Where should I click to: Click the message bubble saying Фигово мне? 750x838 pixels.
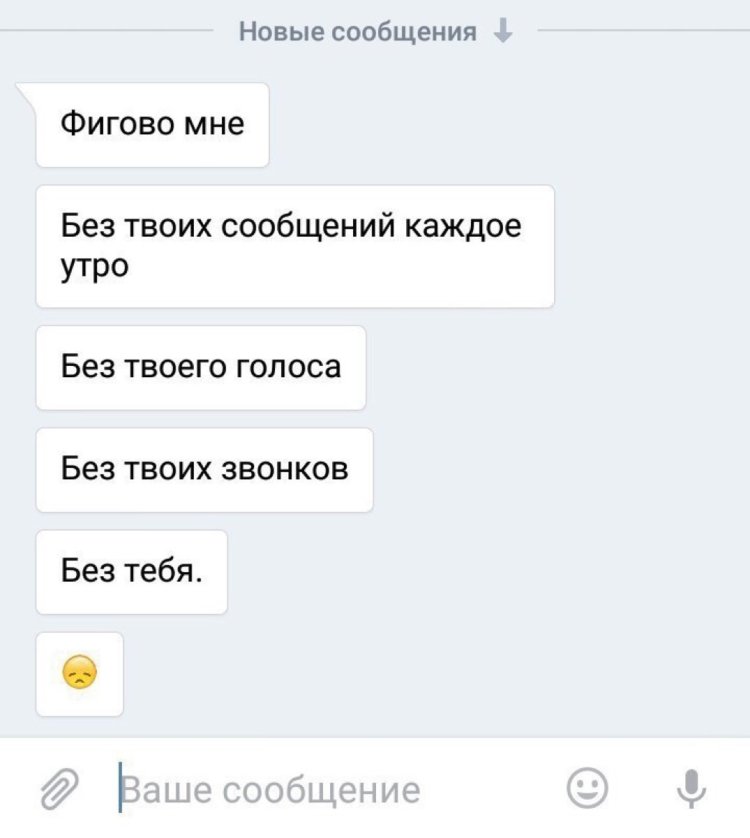coord(152,124)
